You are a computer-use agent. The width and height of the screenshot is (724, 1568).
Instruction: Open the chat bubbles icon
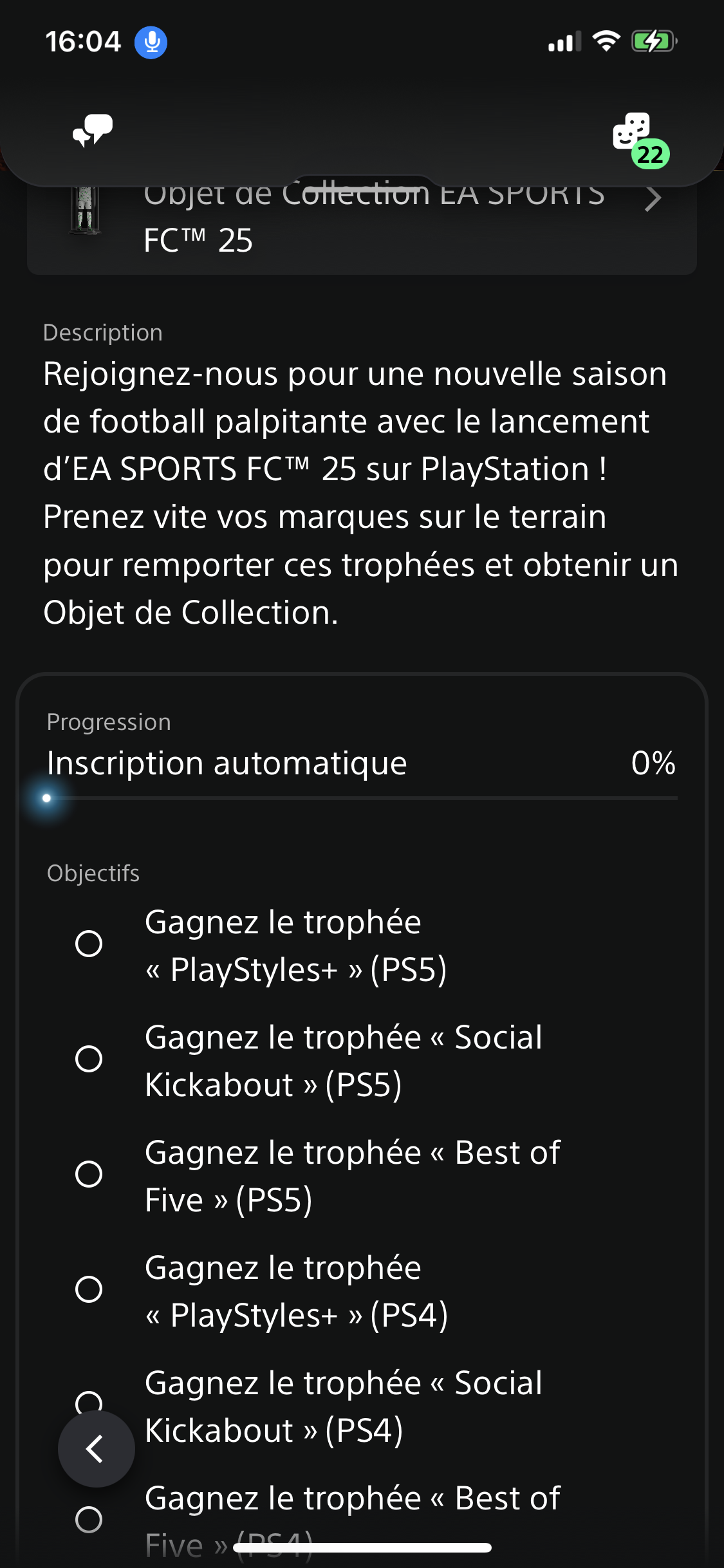93,131
